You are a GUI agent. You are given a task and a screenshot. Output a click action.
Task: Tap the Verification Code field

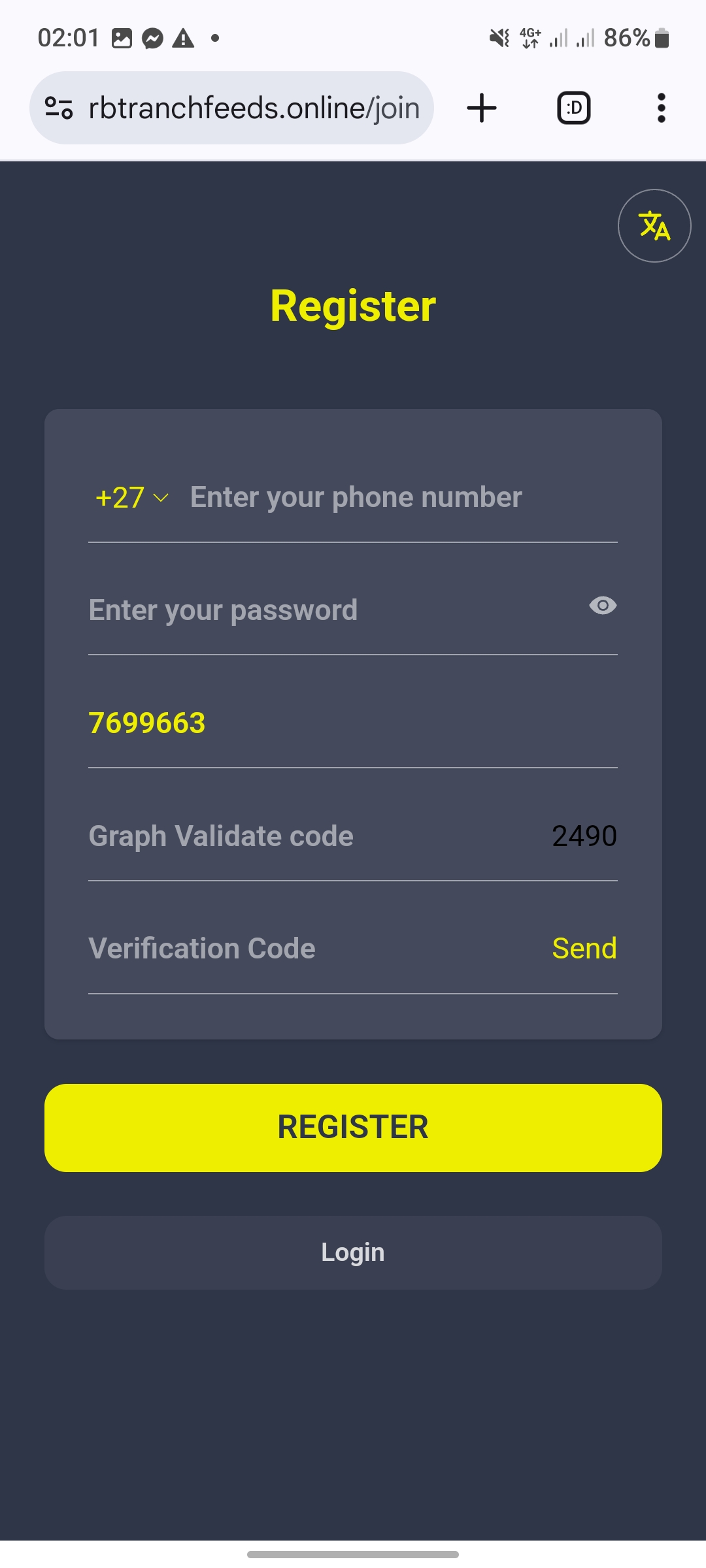tap(314, 949)
